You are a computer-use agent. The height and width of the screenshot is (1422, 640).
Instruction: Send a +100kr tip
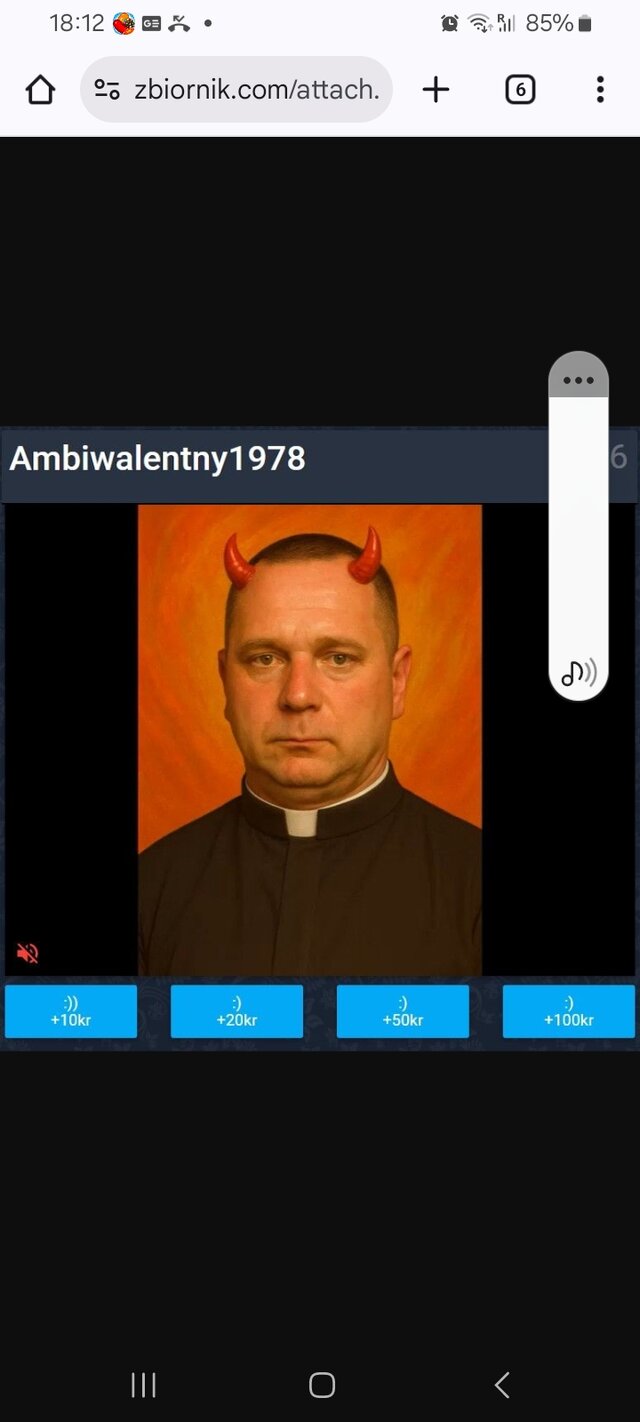[x=568, y=1011]
